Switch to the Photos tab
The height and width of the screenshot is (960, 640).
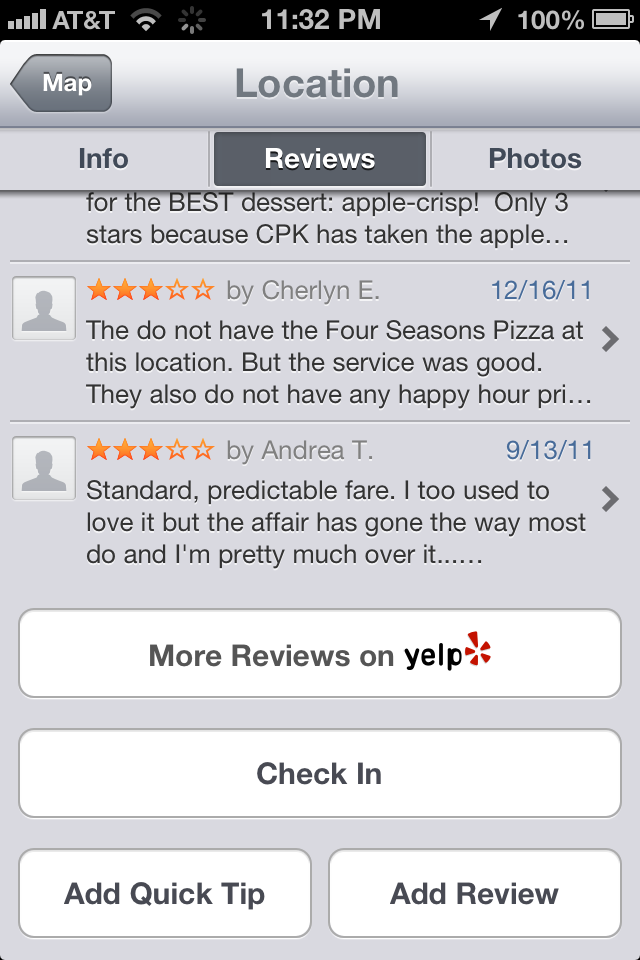(534, 159)
